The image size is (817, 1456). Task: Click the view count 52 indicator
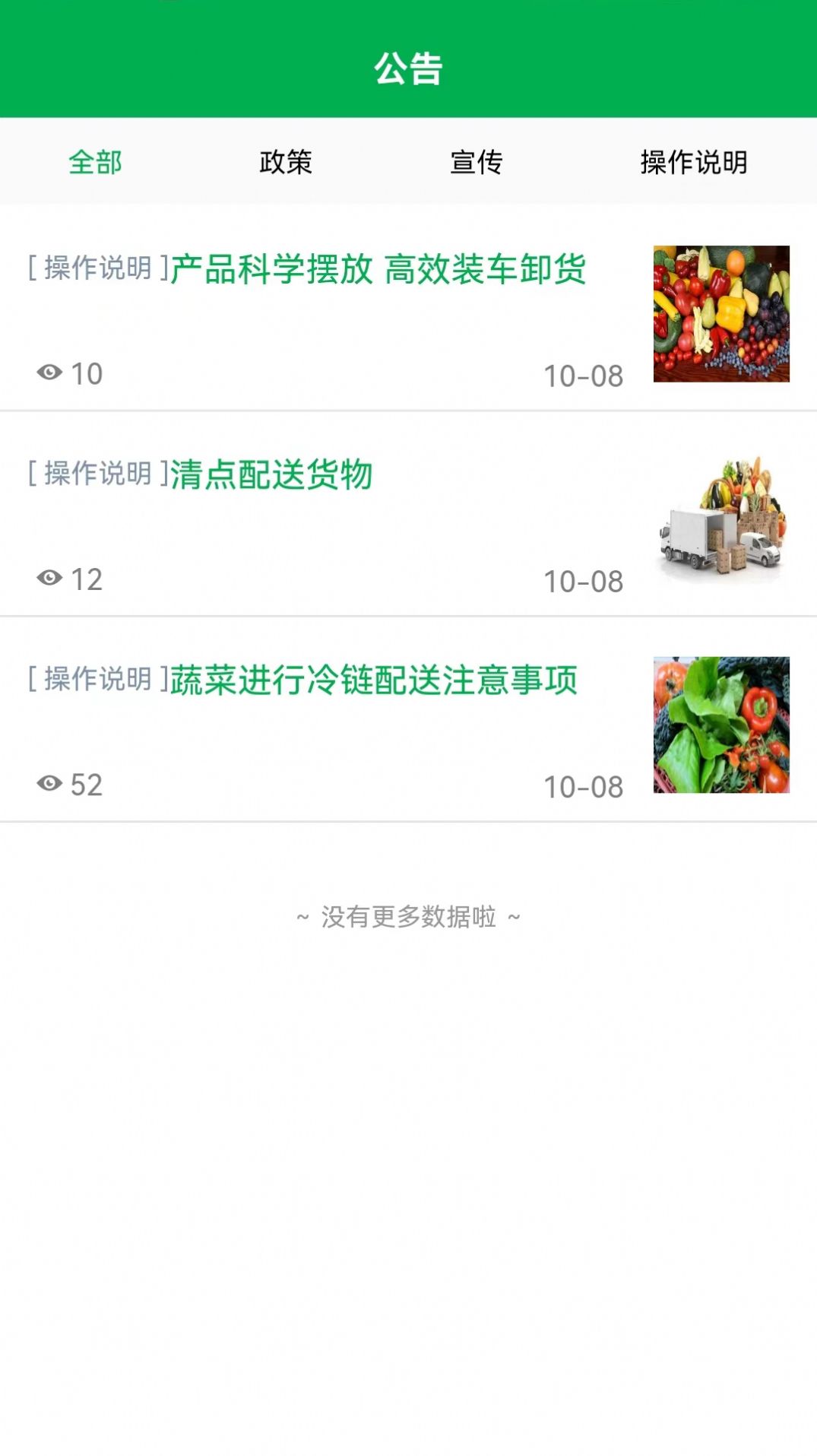pos(89,786)
